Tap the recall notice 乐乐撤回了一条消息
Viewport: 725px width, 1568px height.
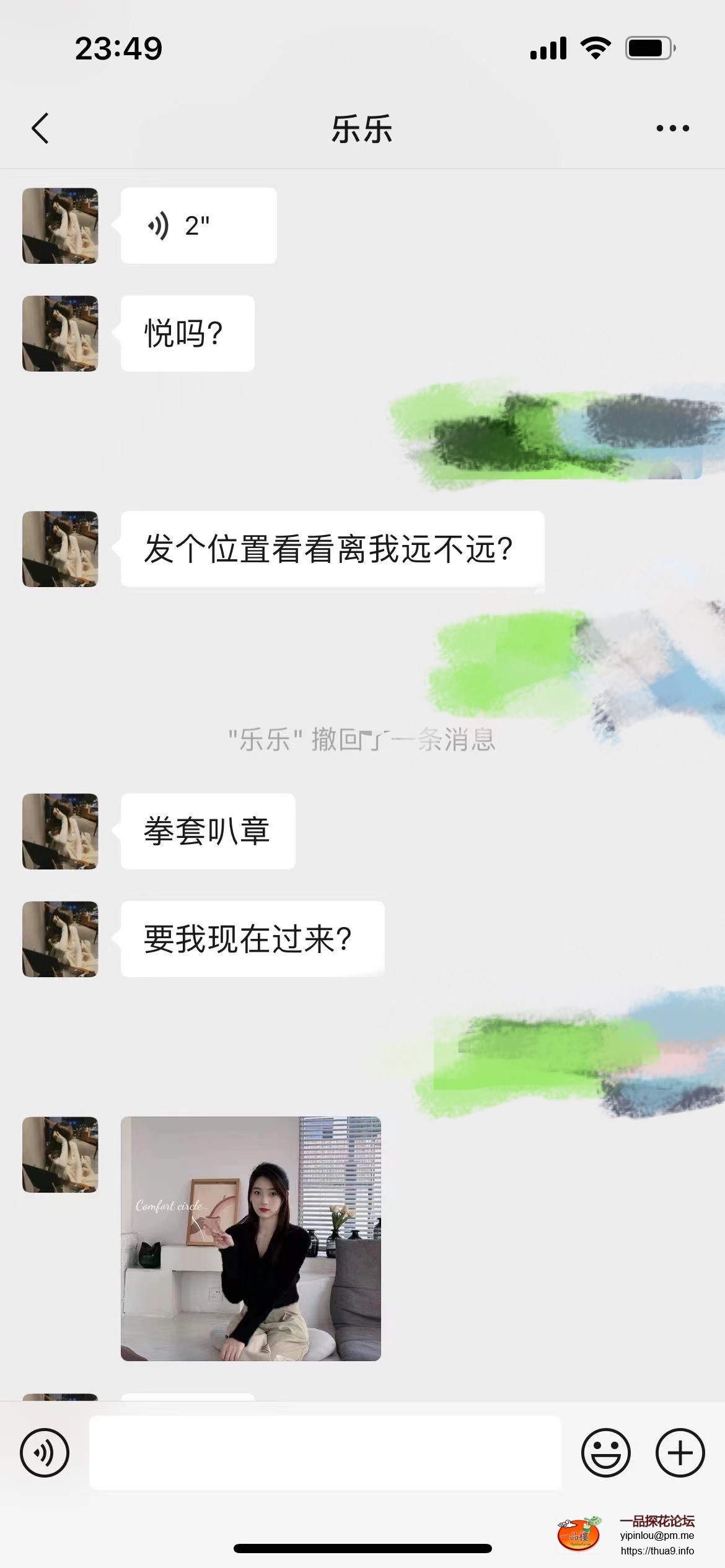pos(362,741)
